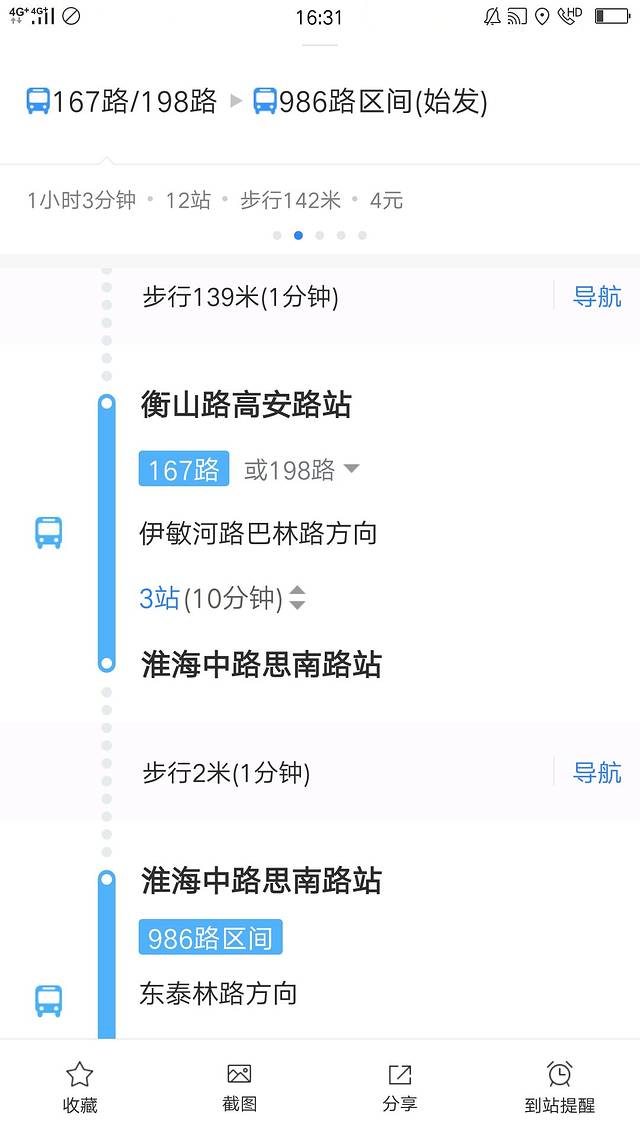The image size is (640, 1137).
Task: Select the 167路 bus chip
Action: point(184,470)
